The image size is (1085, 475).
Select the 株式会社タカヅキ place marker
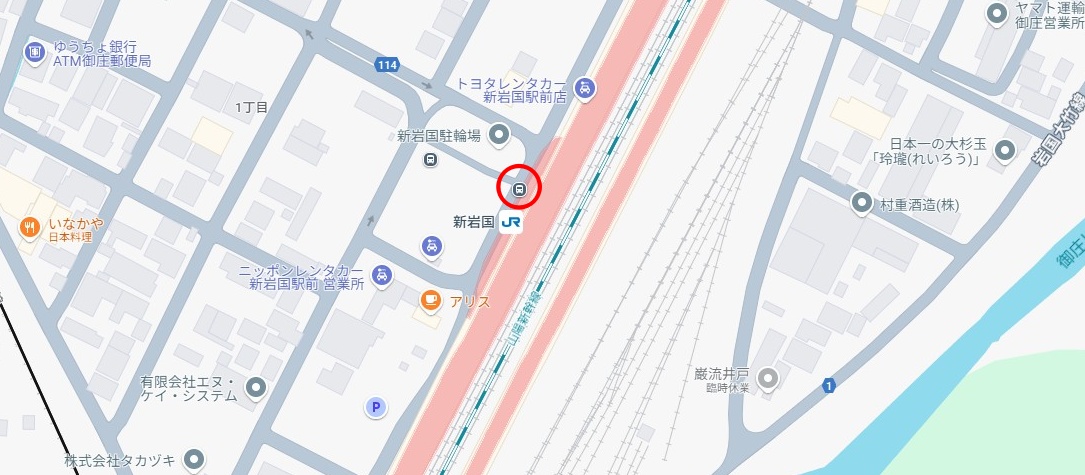[194, 460]
